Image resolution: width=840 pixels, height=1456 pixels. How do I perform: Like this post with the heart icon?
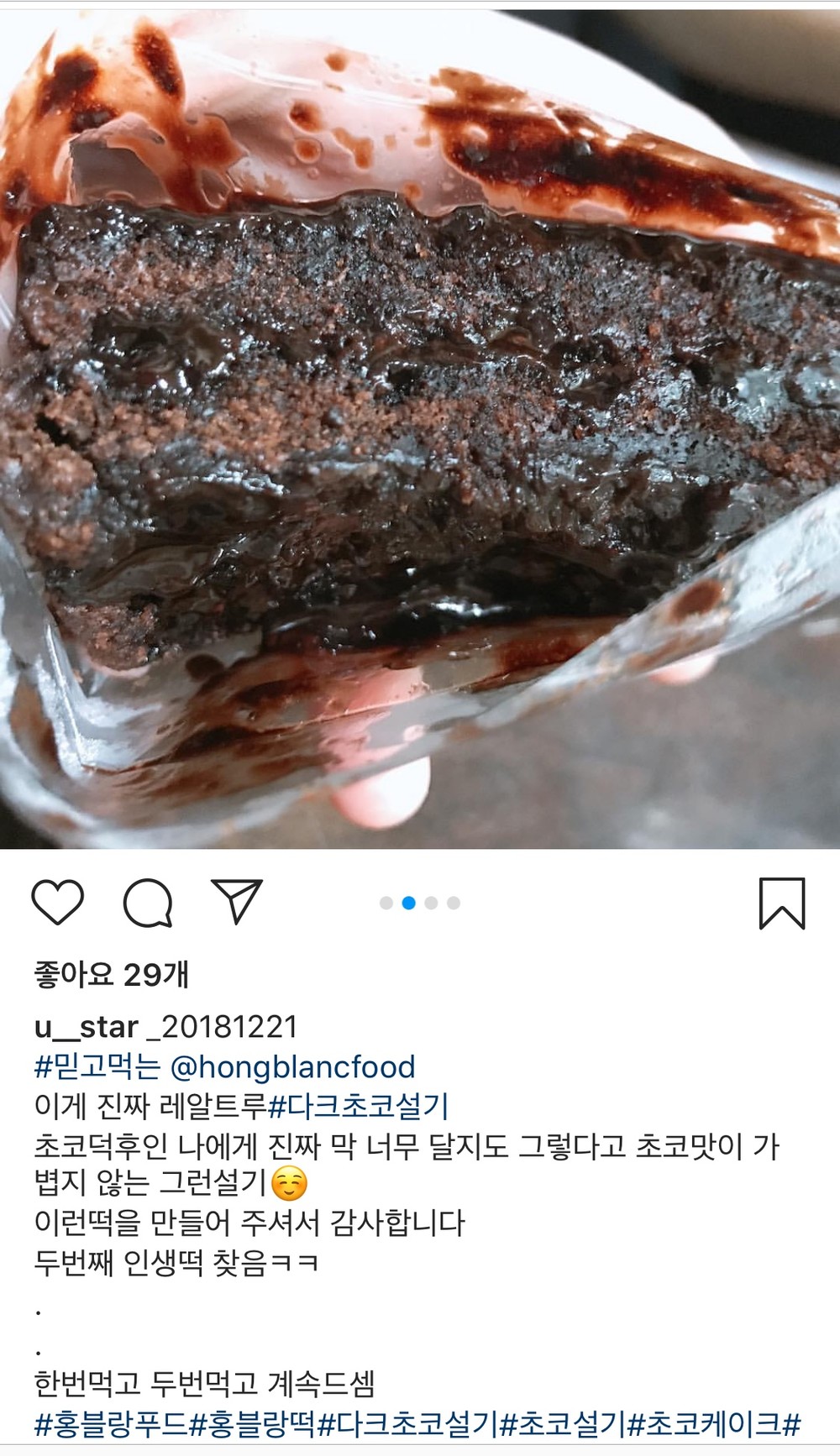57,903
